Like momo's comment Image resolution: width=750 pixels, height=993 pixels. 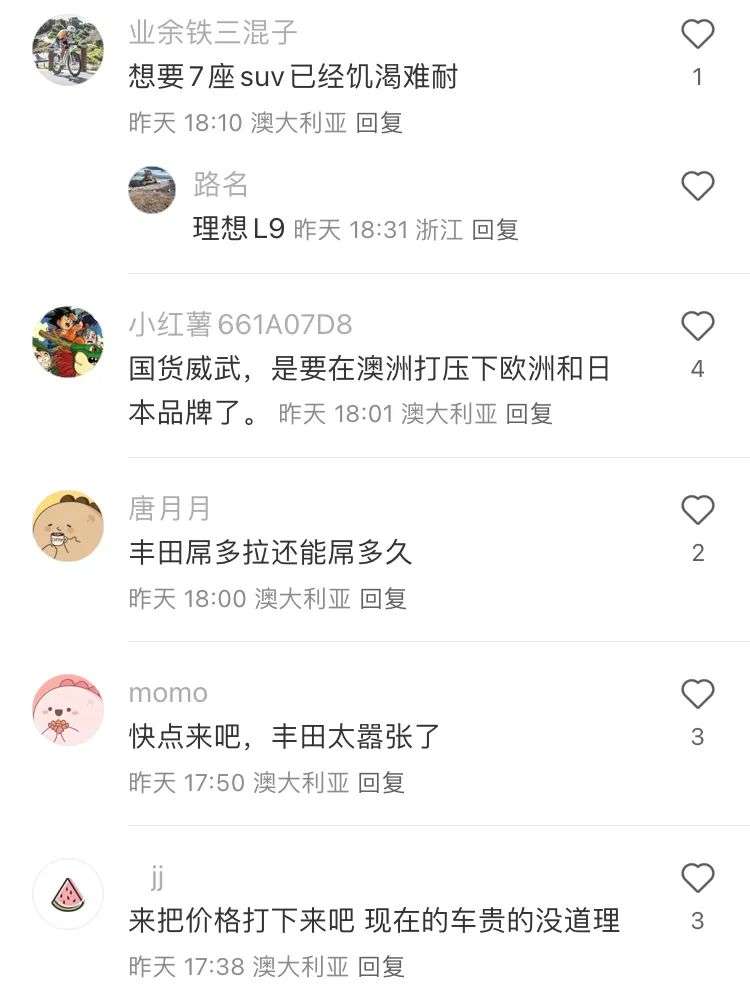[697, 695]
